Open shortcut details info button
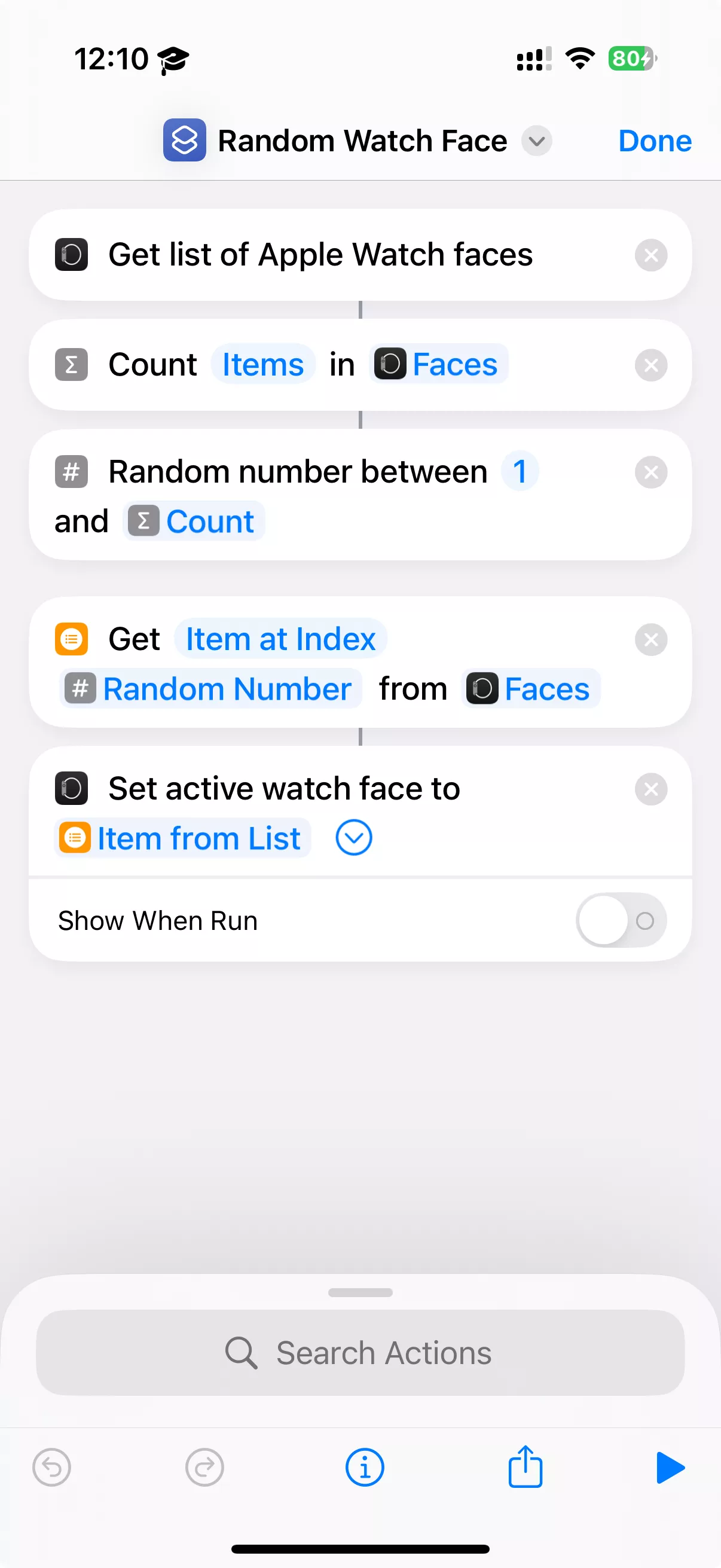The width and height of the screenshot is (721, 1568). (x=365, y=1468)
